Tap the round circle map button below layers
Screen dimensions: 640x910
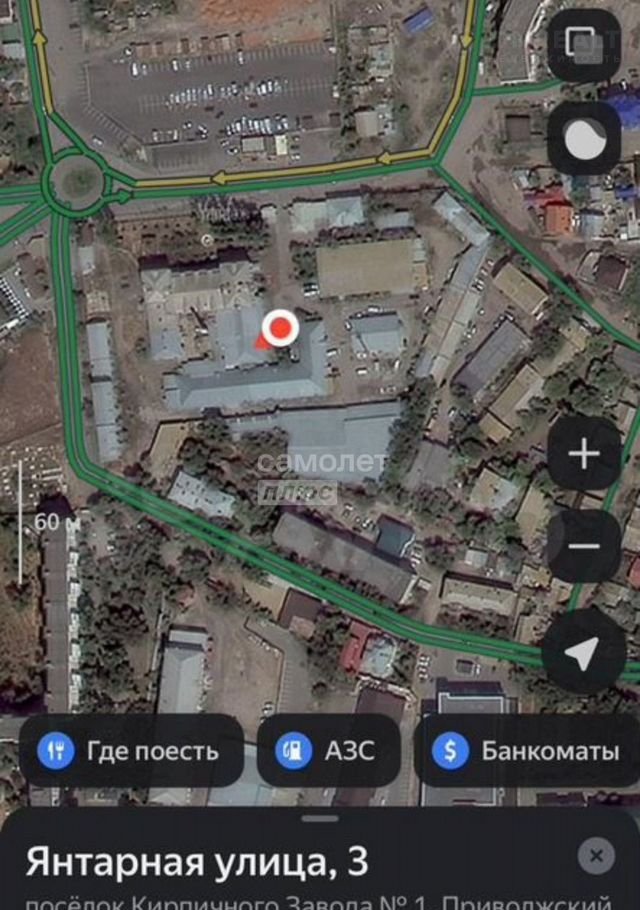click(x=584, y=139)
